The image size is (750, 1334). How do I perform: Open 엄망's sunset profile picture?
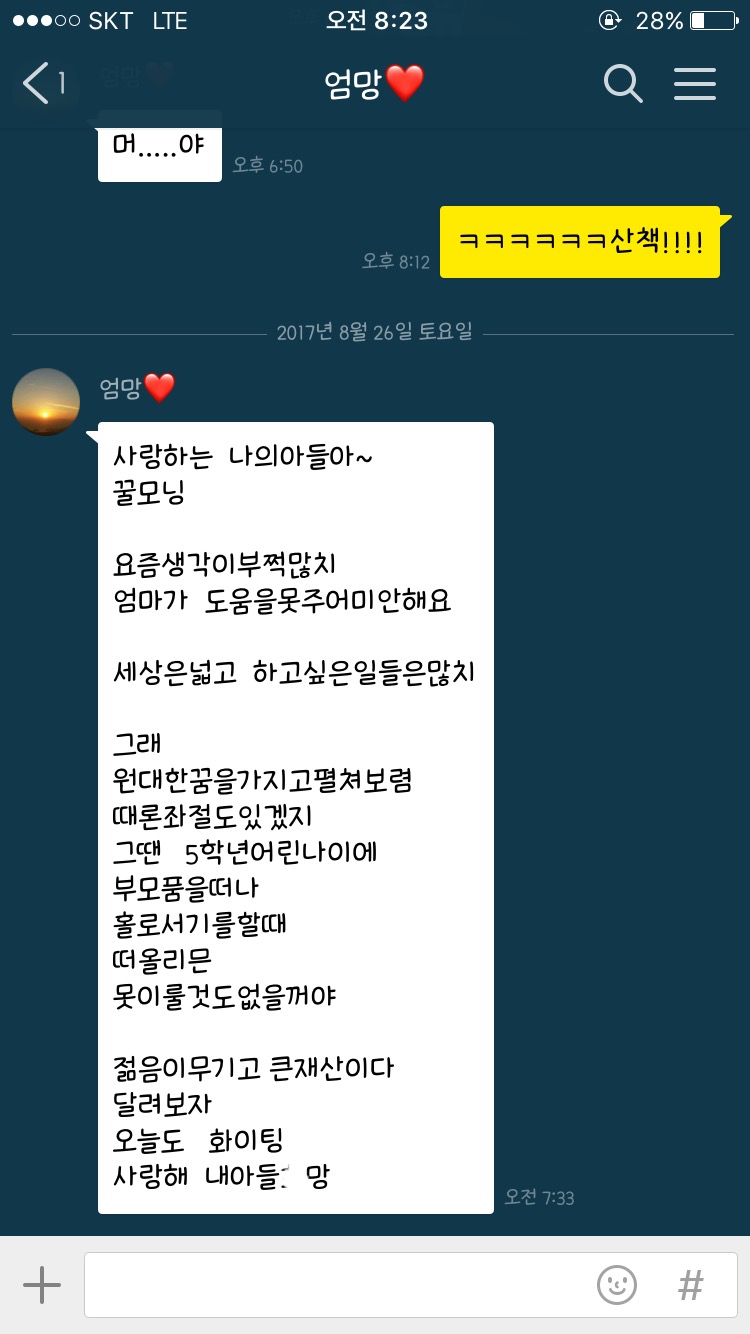pos(46,402)
